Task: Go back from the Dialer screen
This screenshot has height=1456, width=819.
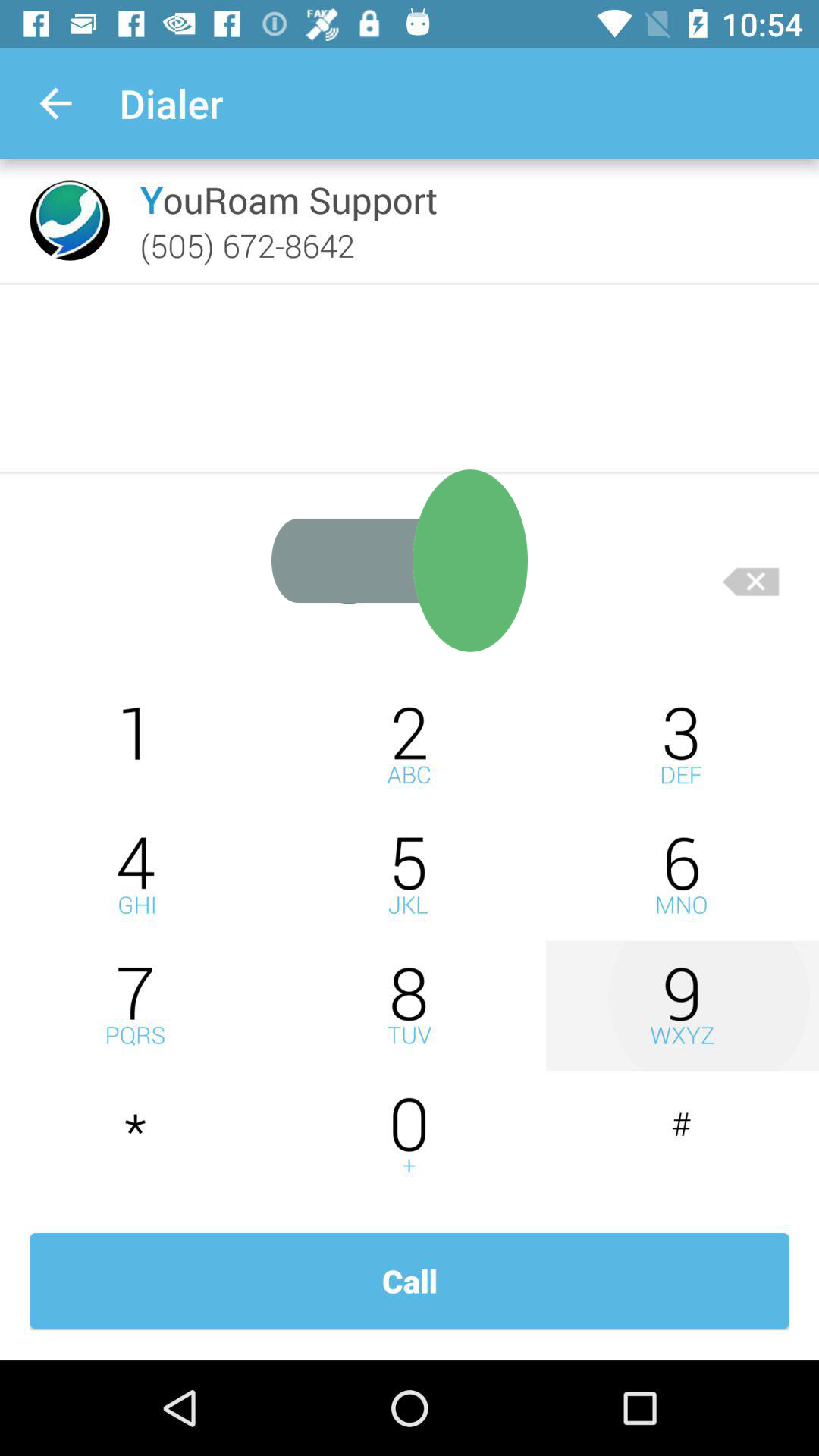Action: coord(55,104)
